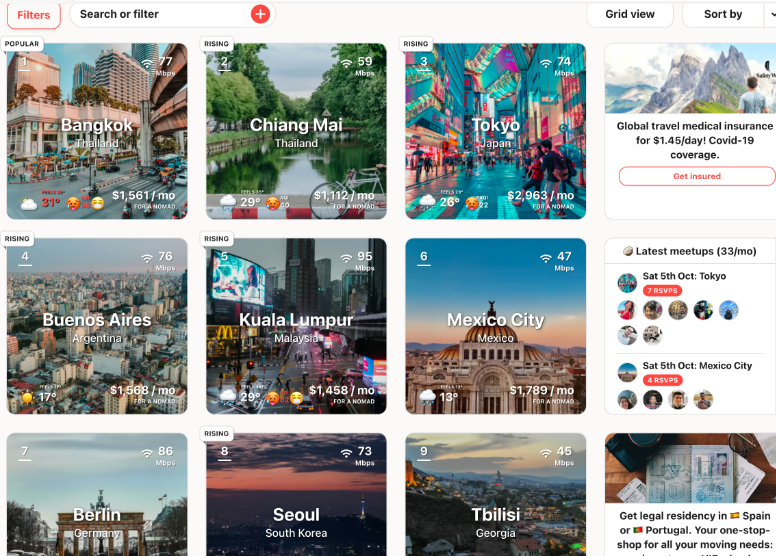776x556 pixels.
Task: Open the Berlin city card
Action: point(96,500)
